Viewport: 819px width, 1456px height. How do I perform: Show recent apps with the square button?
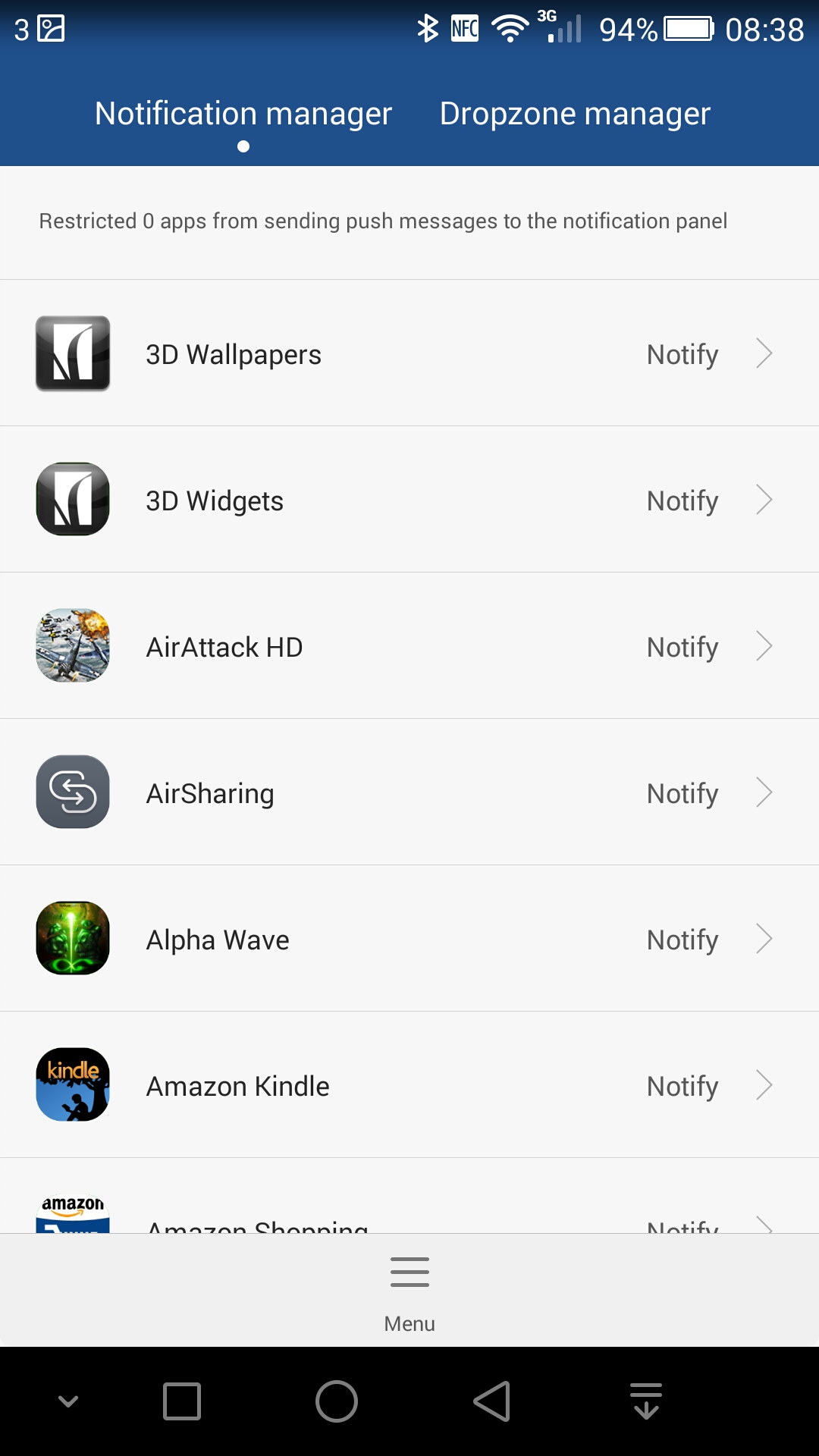(182, 1401)
